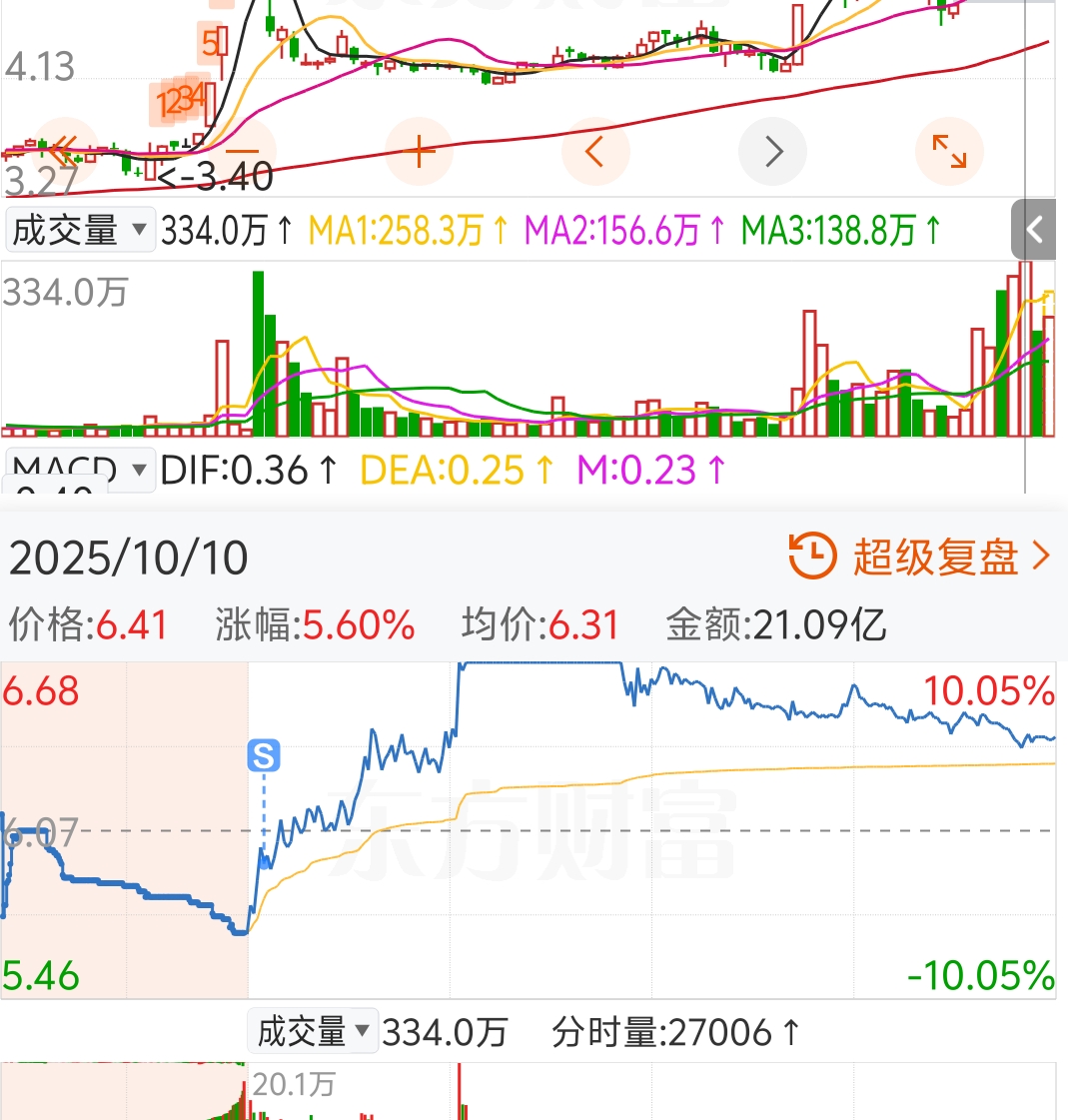Expand the chart to fullscreen
1068x1120 pixels.
(x=949, y=152)
